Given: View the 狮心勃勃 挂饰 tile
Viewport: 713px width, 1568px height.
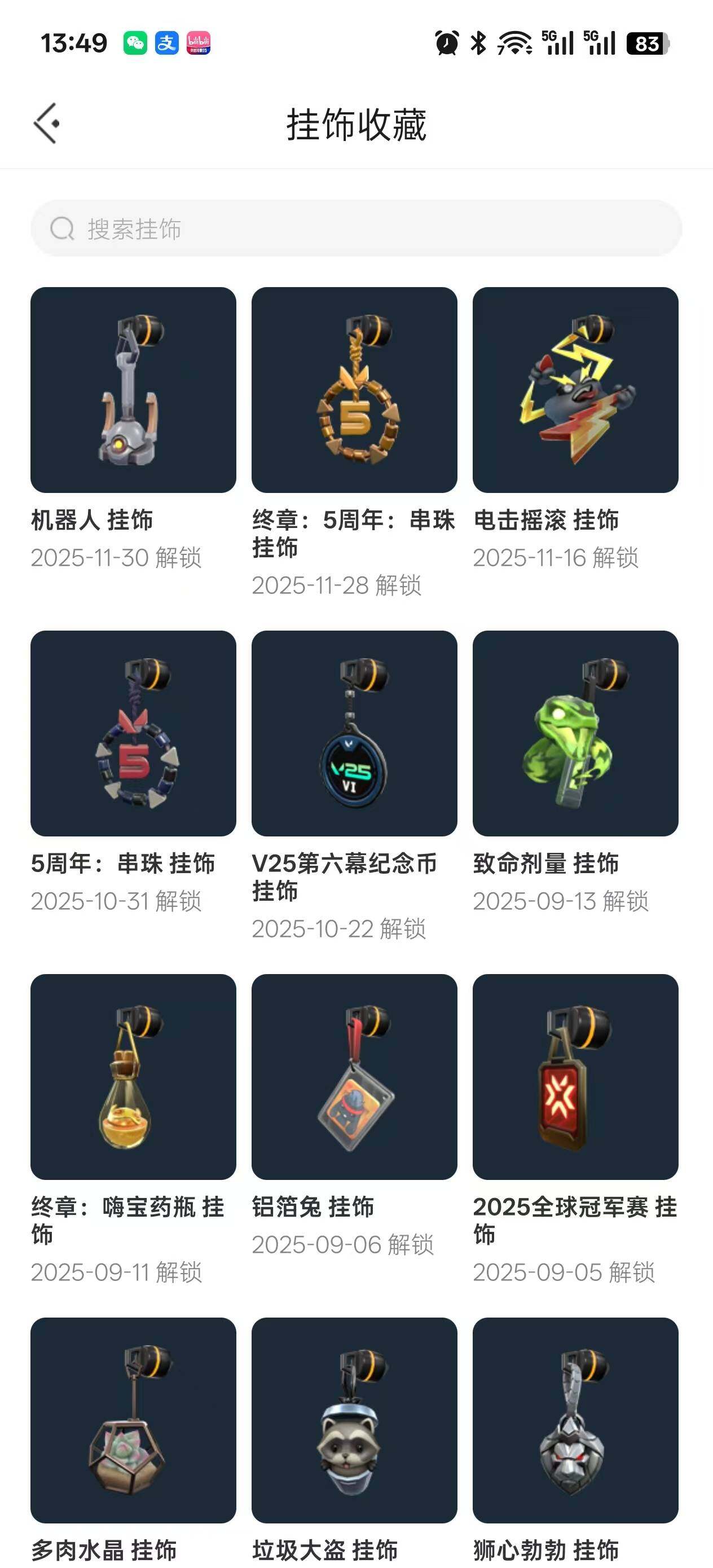Looking at the screenshot, I should (x=575, y=1420).
